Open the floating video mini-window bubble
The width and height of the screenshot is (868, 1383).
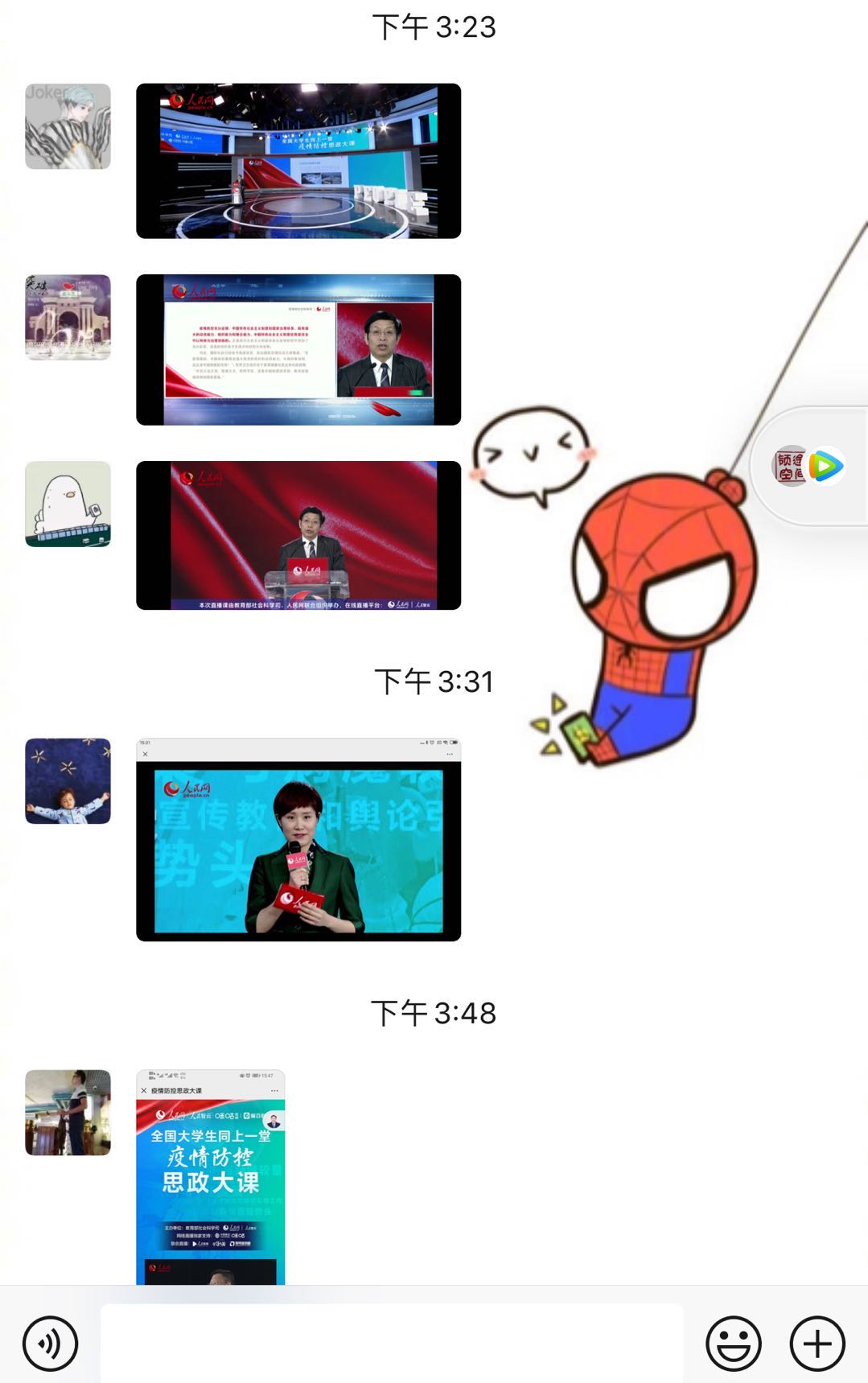pyautogui.click(x=809, y=466)
